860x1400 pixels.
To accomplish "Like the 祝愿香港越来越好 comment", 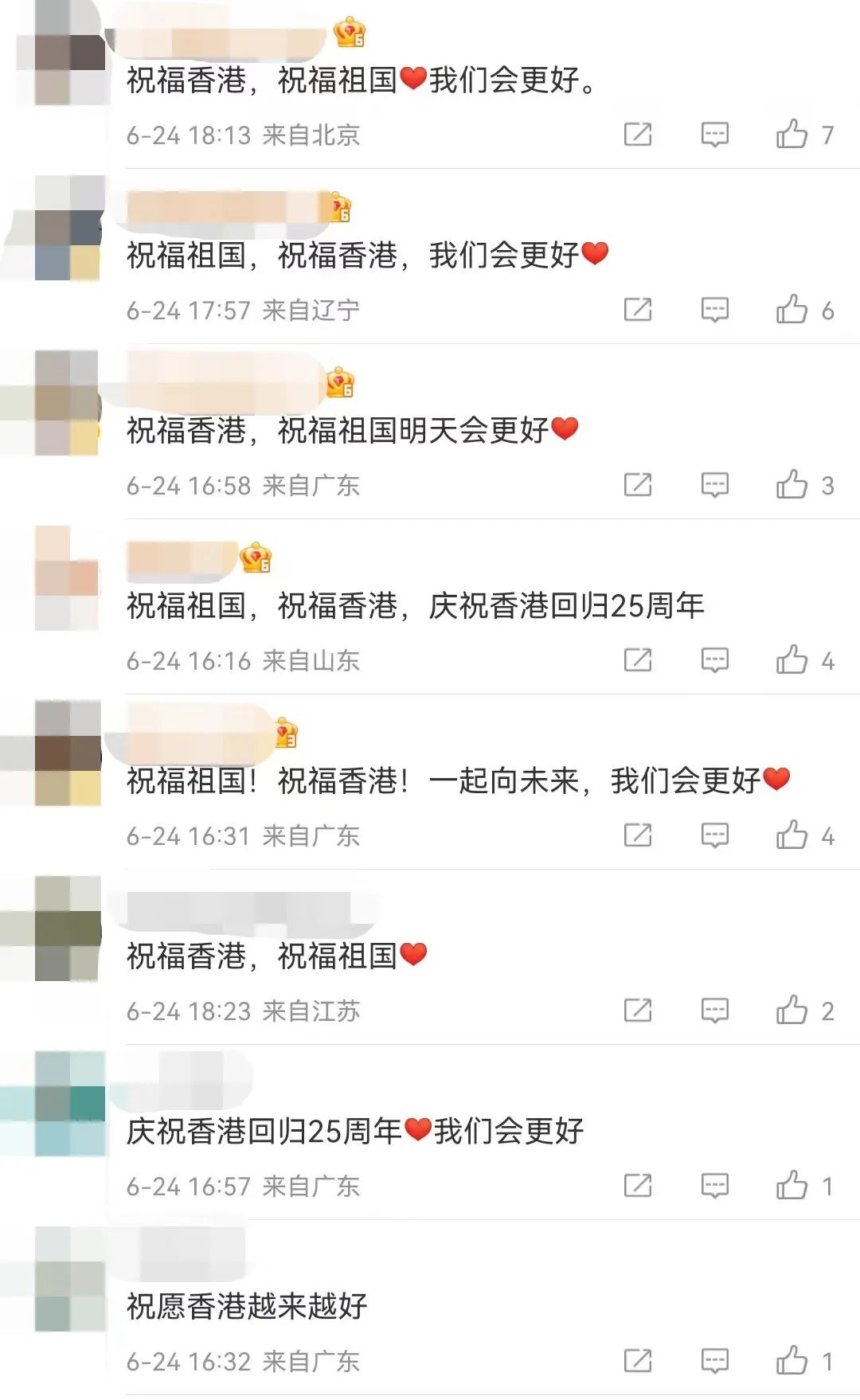I will 792,1360.
